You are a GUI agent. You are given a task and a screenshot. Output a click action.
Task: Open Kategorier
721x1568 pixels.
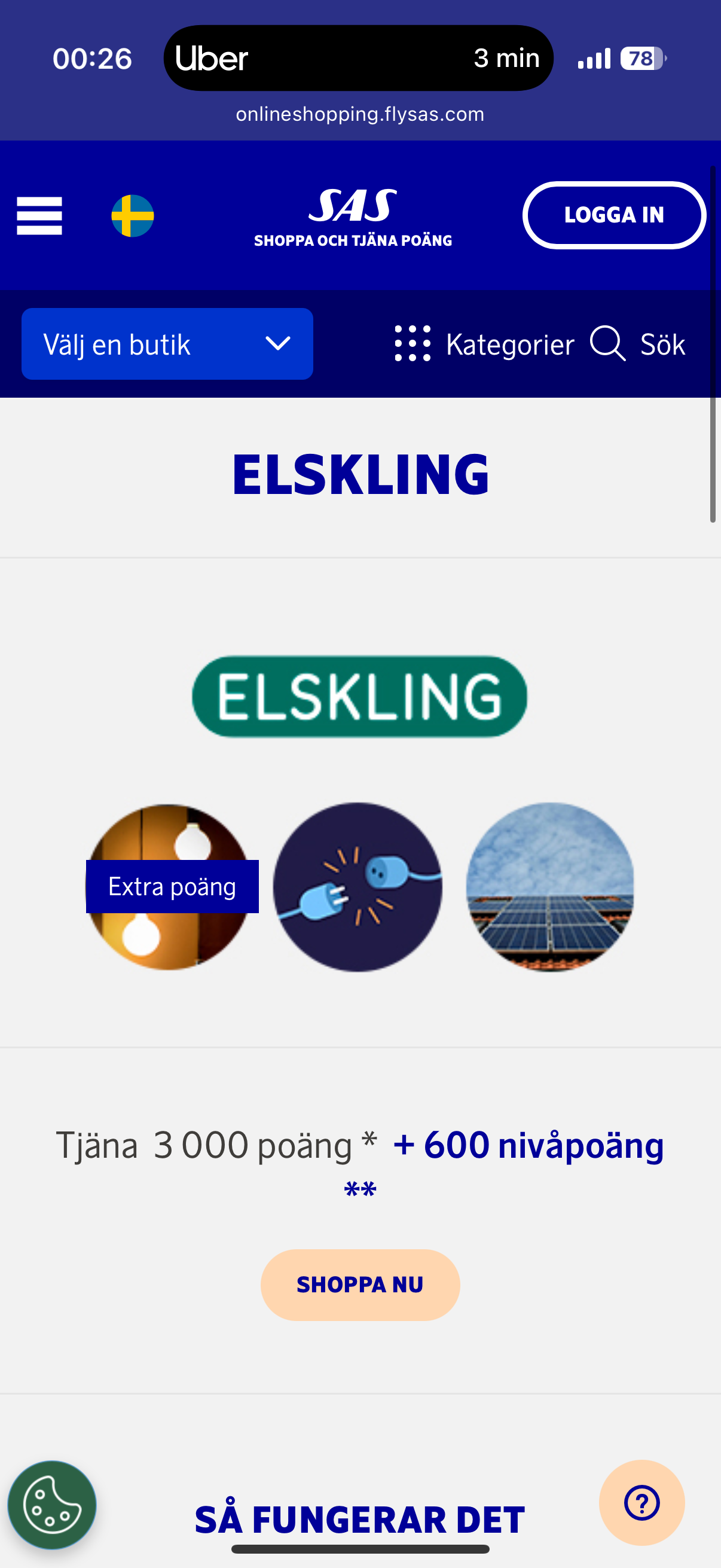(484, 344)
